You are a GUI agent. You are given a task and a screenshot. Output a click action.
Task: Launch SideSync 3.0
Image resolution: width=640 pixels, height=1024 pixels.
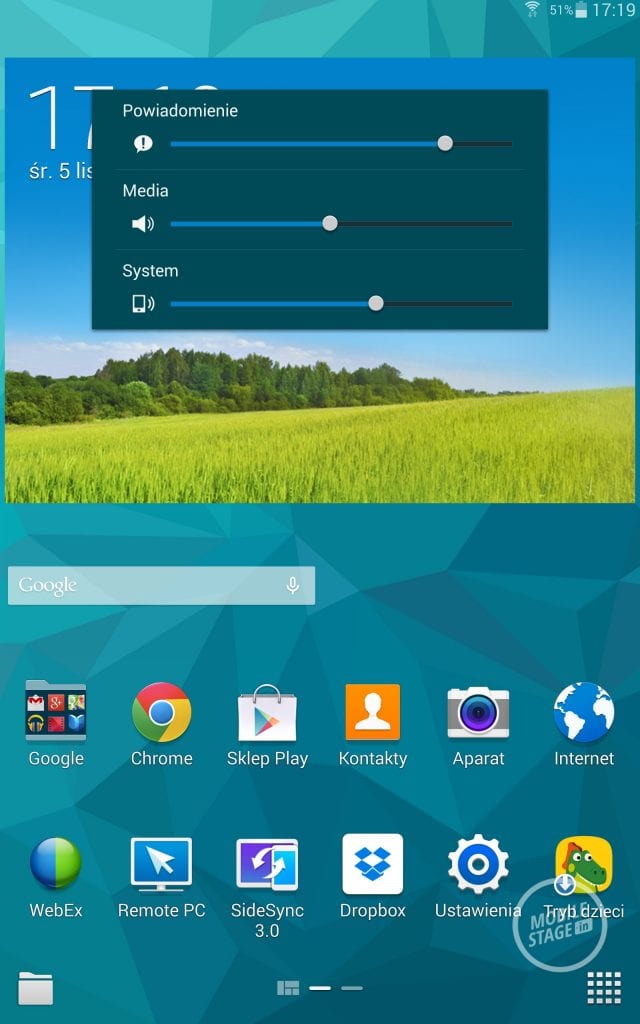point(267,864)
